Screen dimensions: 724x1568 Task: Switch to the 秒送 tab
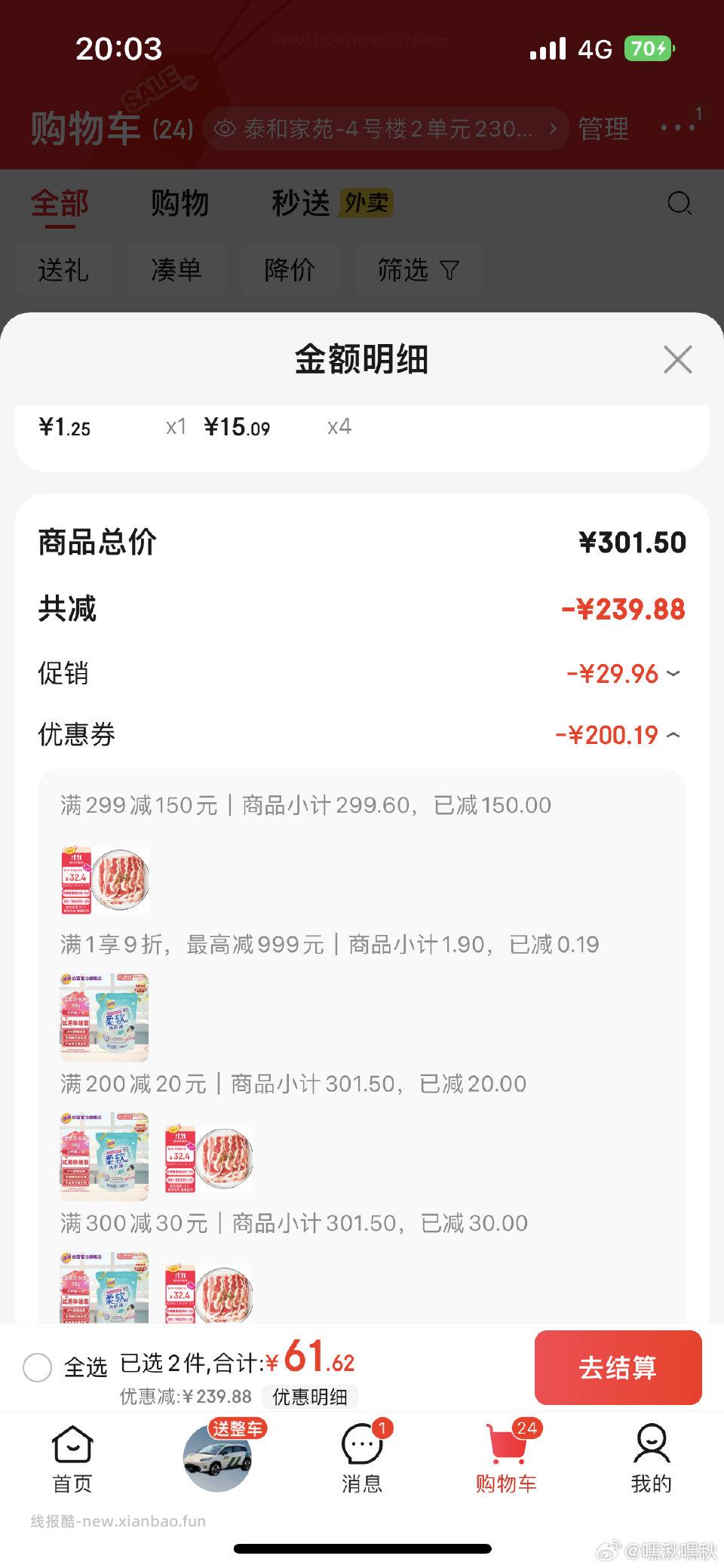click(x=300, y=203)
